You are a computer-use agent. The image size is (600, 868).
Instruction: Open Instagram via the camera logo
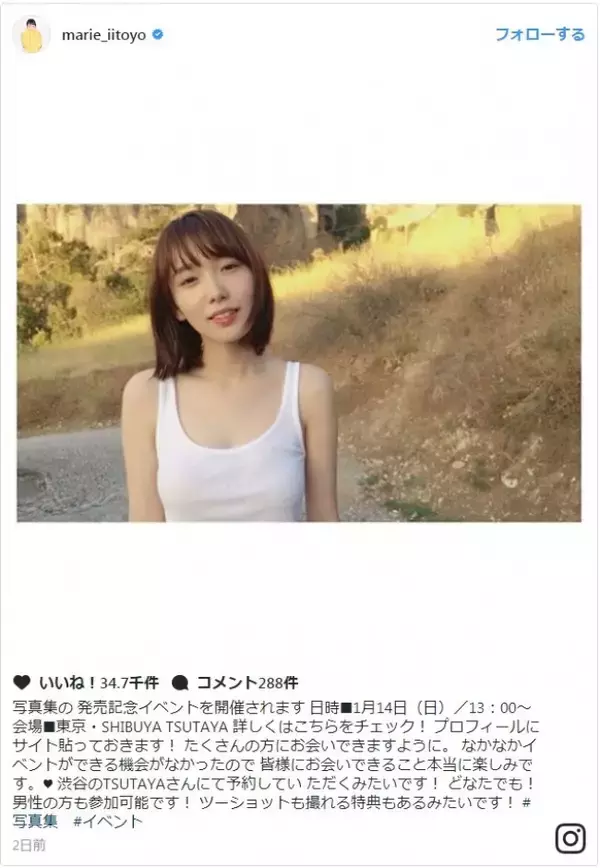[x=569, y=837]
